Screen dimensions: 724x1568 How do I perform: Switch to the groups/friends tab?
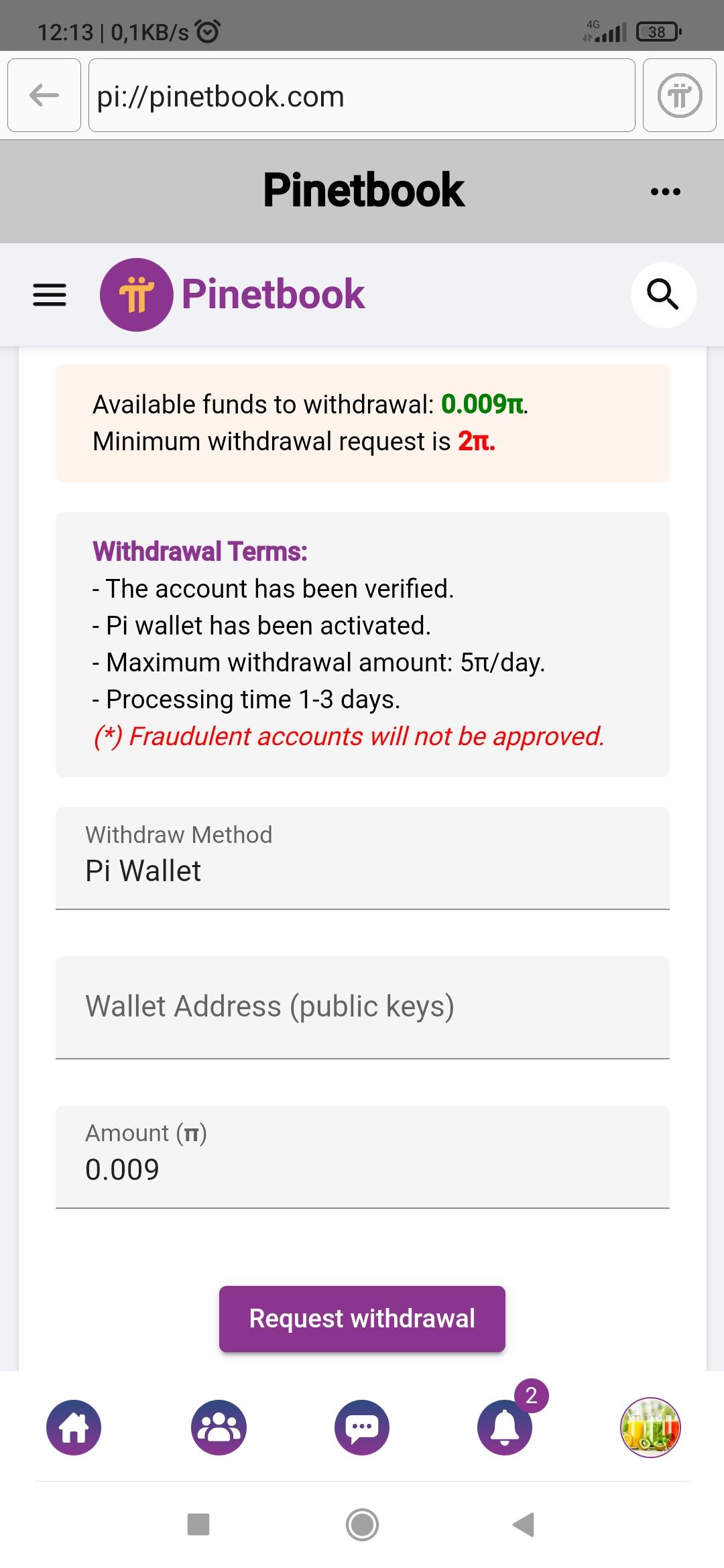(x=219, y=1427)
